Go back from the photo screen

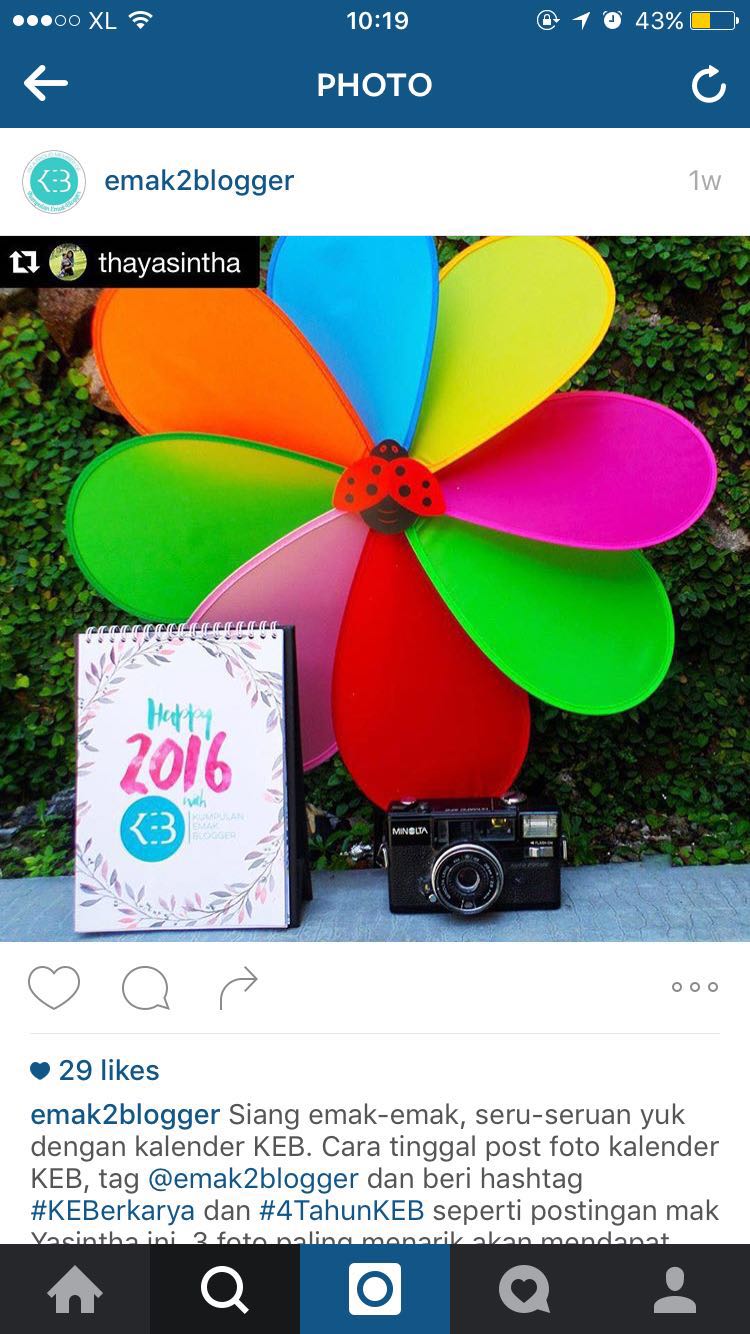coord(45,85)
